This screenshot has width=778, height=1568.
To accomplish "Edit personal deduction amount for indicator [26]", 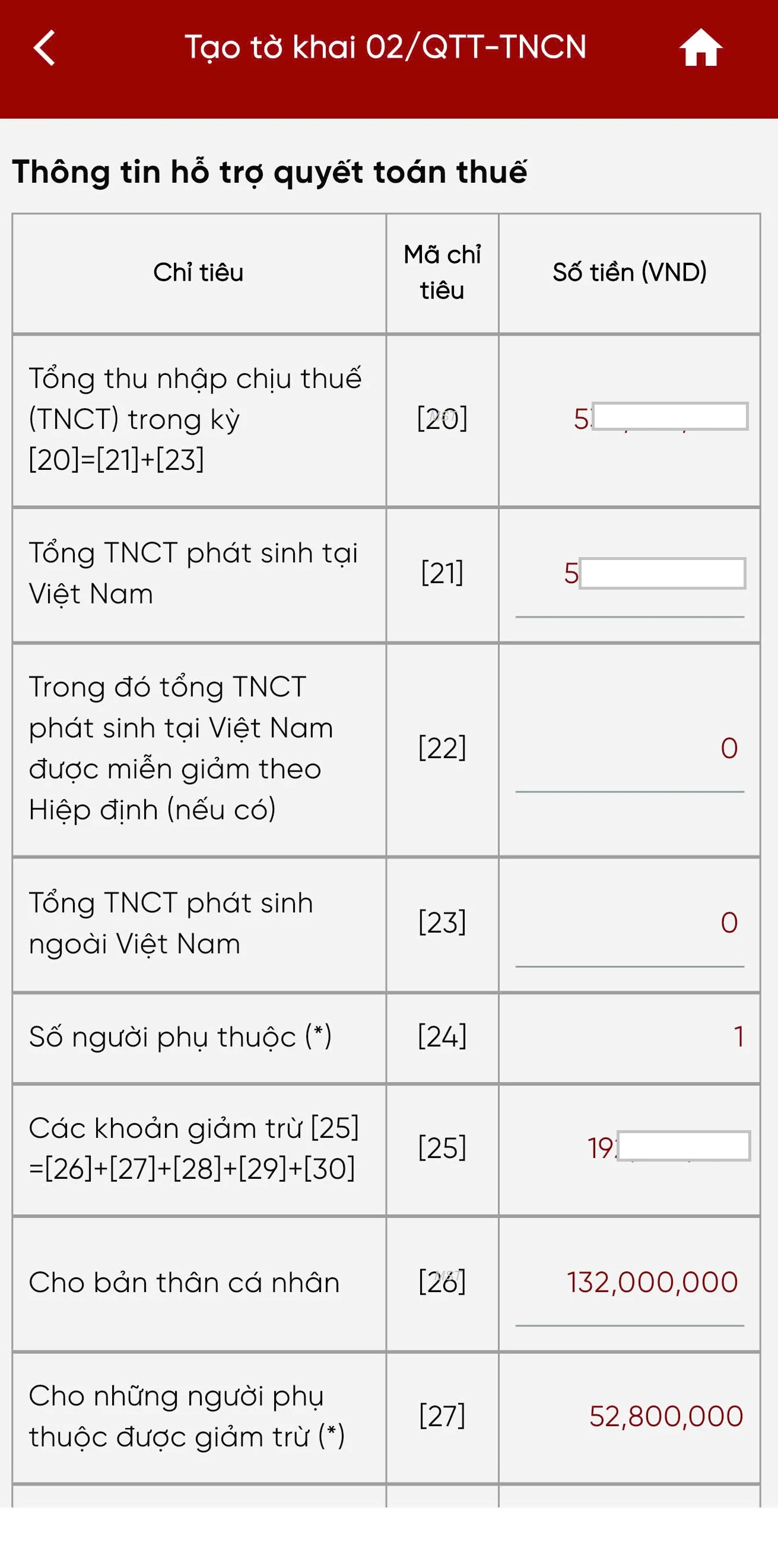I will (x=630, y=1282).
